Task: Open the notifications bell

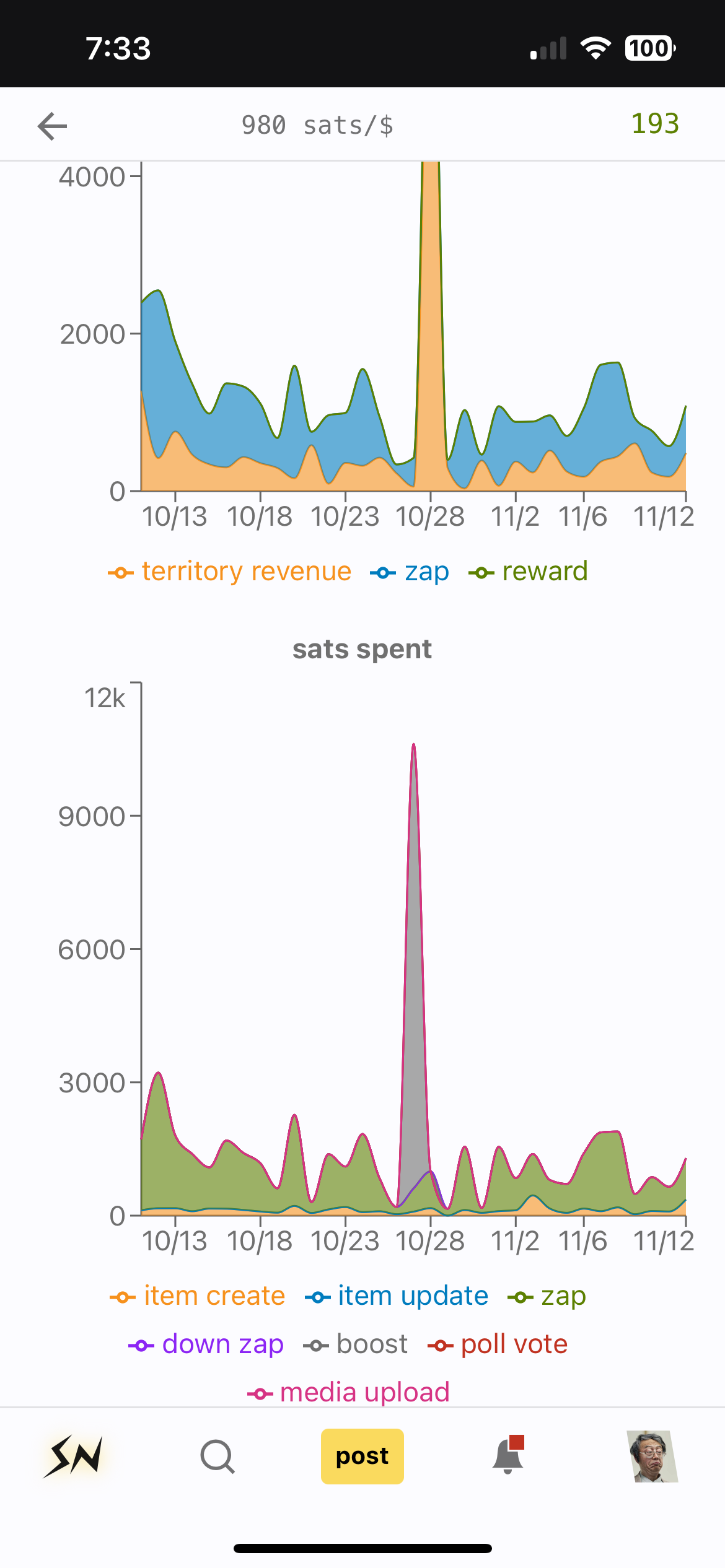Action: click(508, 1456)
